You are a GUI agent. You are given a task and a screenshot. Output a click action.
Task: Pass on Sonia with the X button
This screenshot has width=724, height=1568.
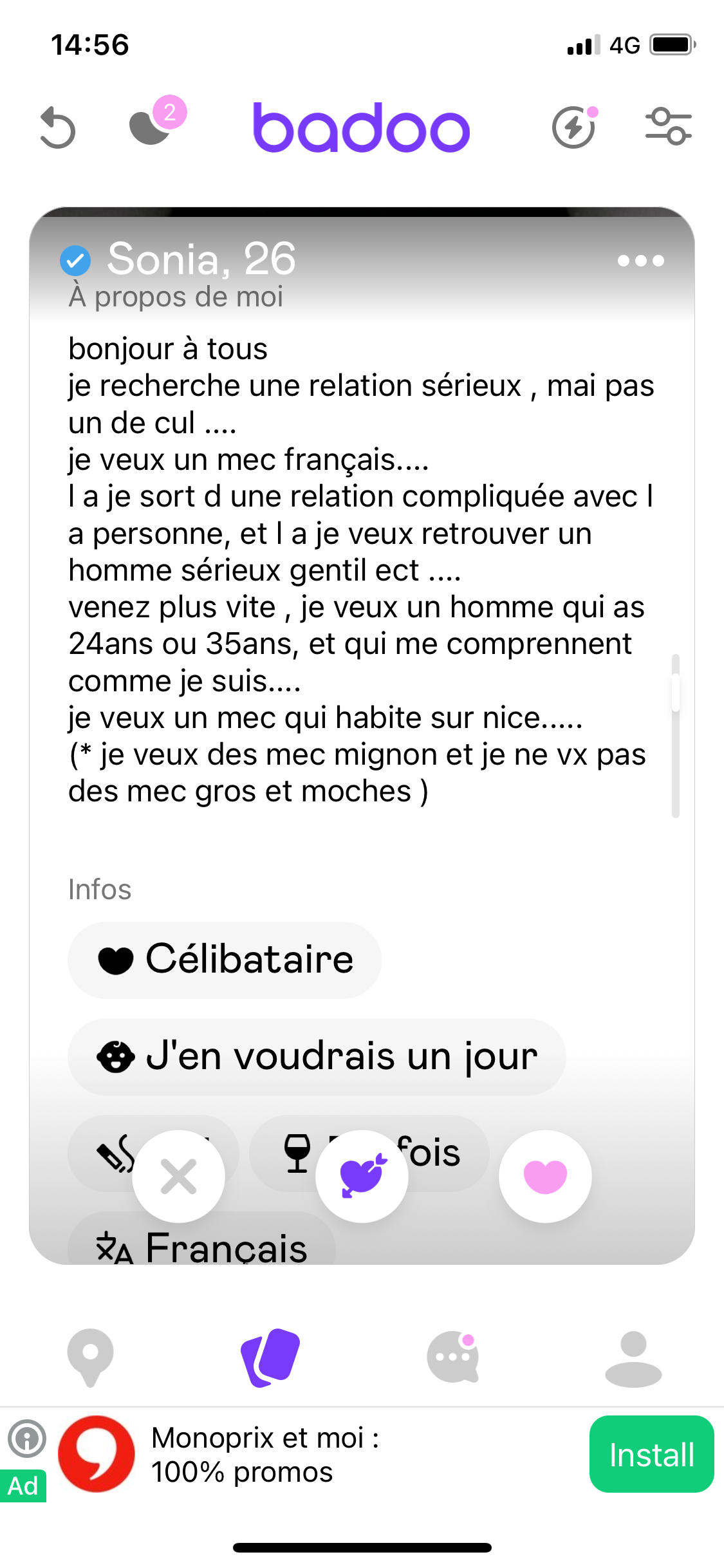point(178,1177)
